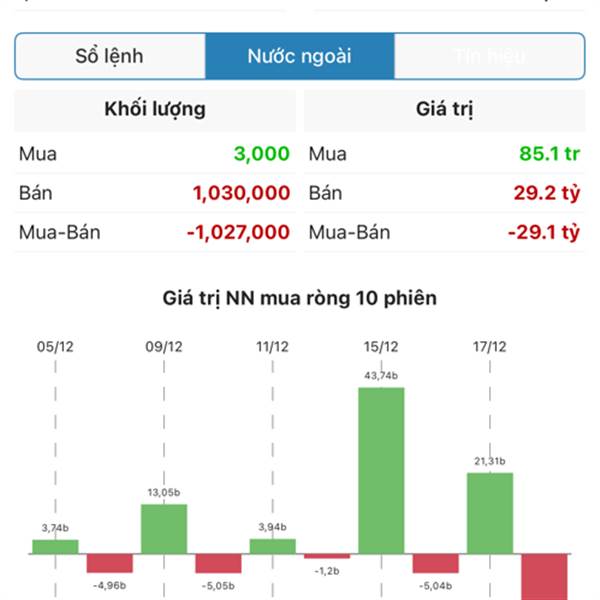The height and width of the screenshot is (600, 600).
Task: Select the Nước ngoài tab
Action: (299, 56)
